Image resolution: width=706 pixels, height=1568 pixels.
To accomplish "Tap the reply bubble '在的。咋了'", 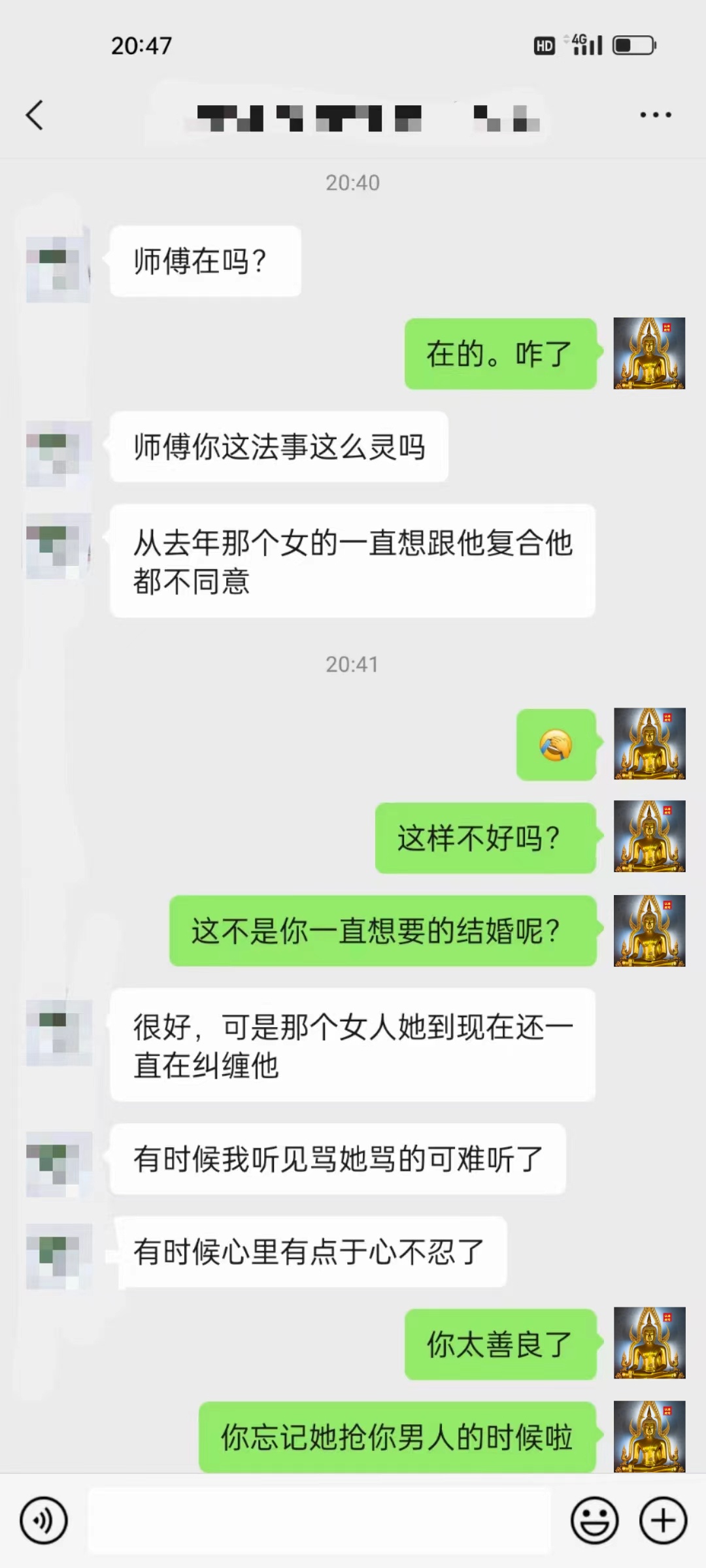I will click(501, 353).
